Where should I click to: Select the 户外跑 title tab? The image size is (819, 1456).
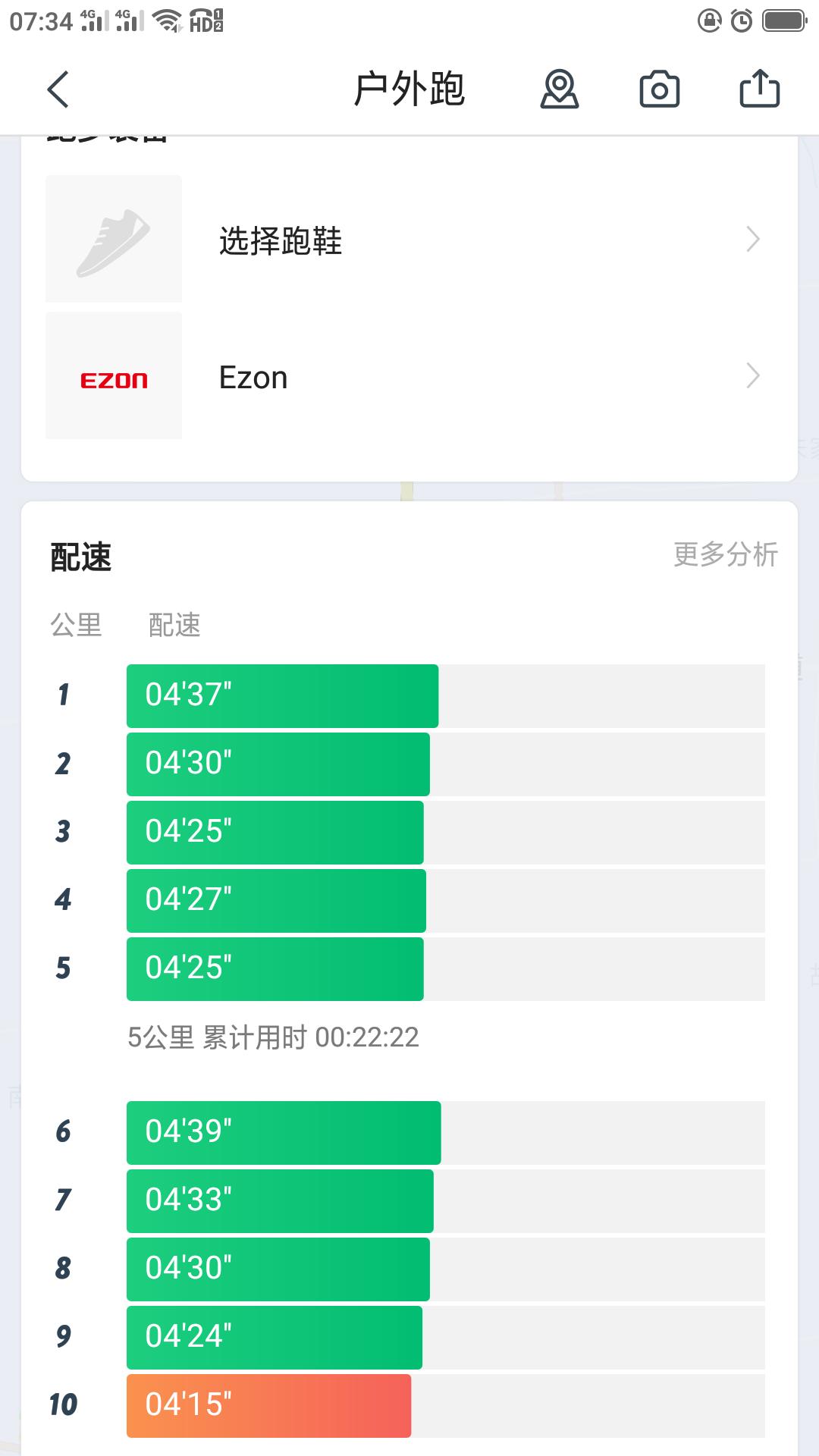pos(409,89)
